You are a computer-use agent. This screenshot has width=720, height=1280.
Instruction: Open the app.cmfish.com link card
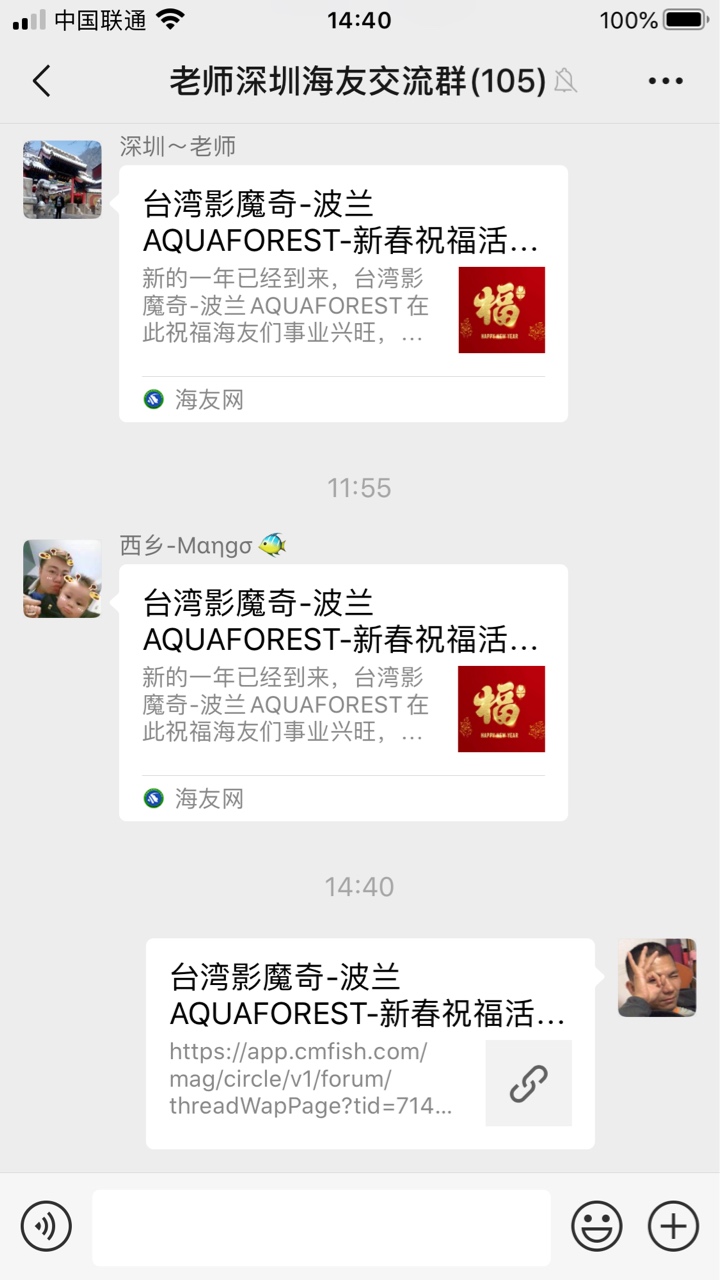click(x=370, y=1043)
